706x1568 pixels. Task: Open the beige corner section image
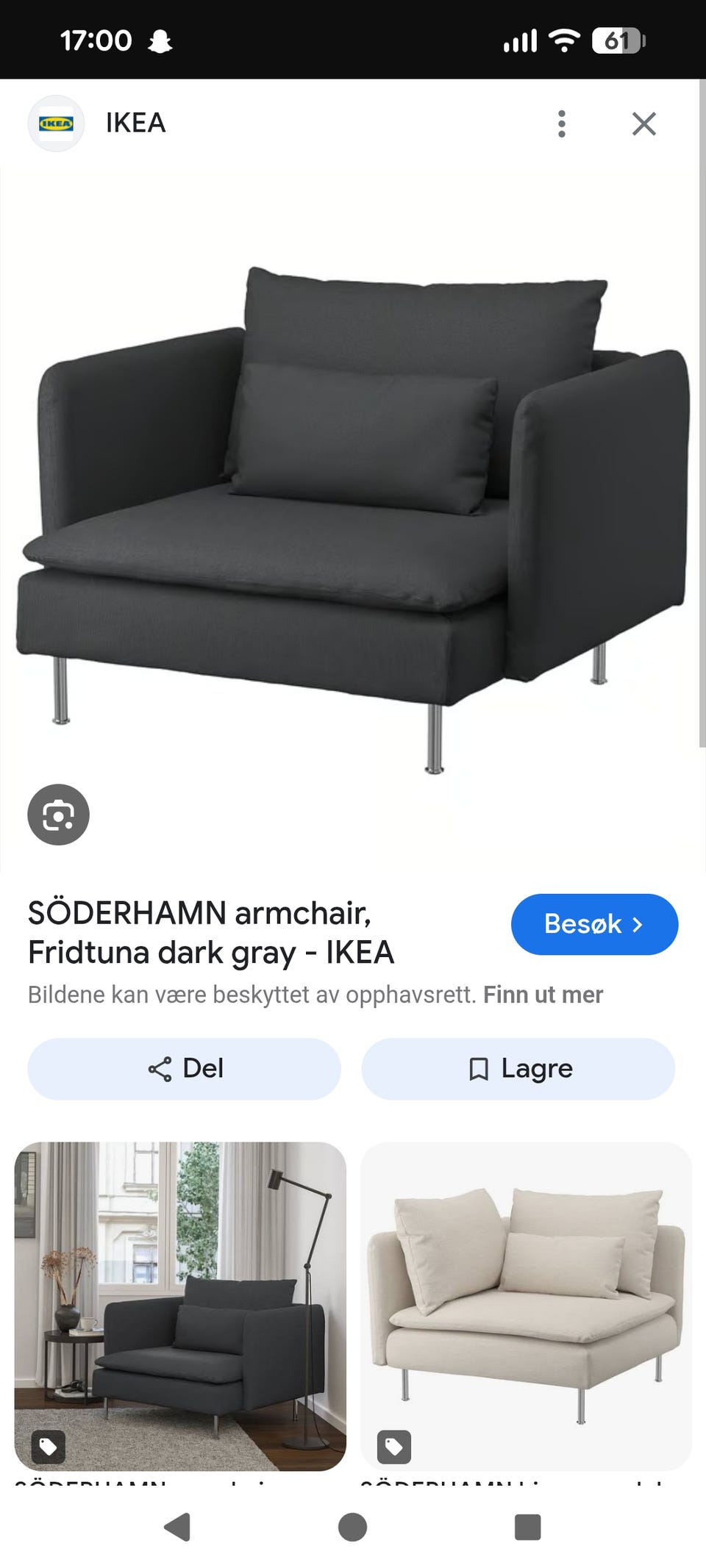click(x=526, y=1306)
